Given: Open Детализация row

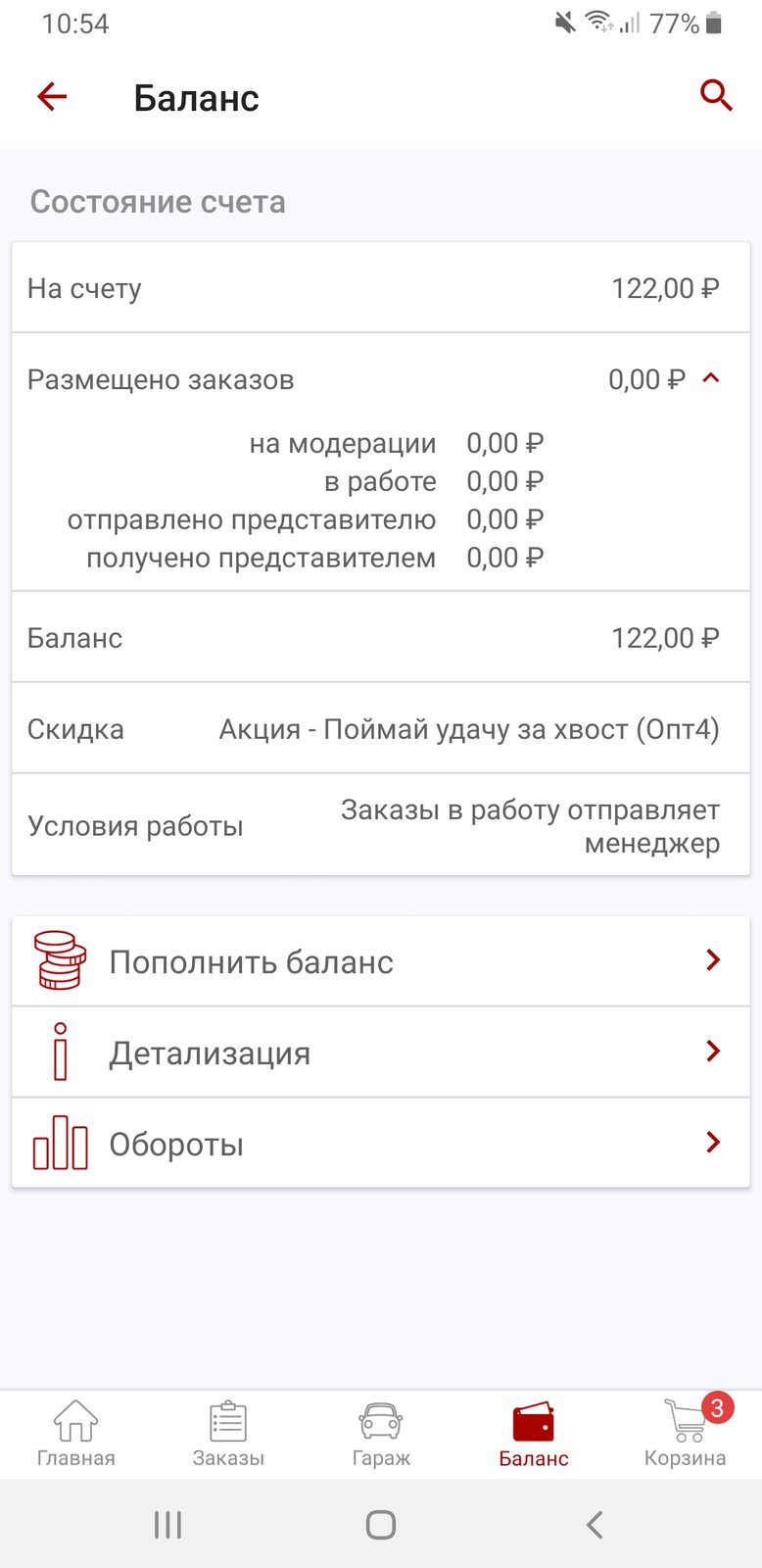Looking at the screenshot, I should click(x=380, y=1053).
